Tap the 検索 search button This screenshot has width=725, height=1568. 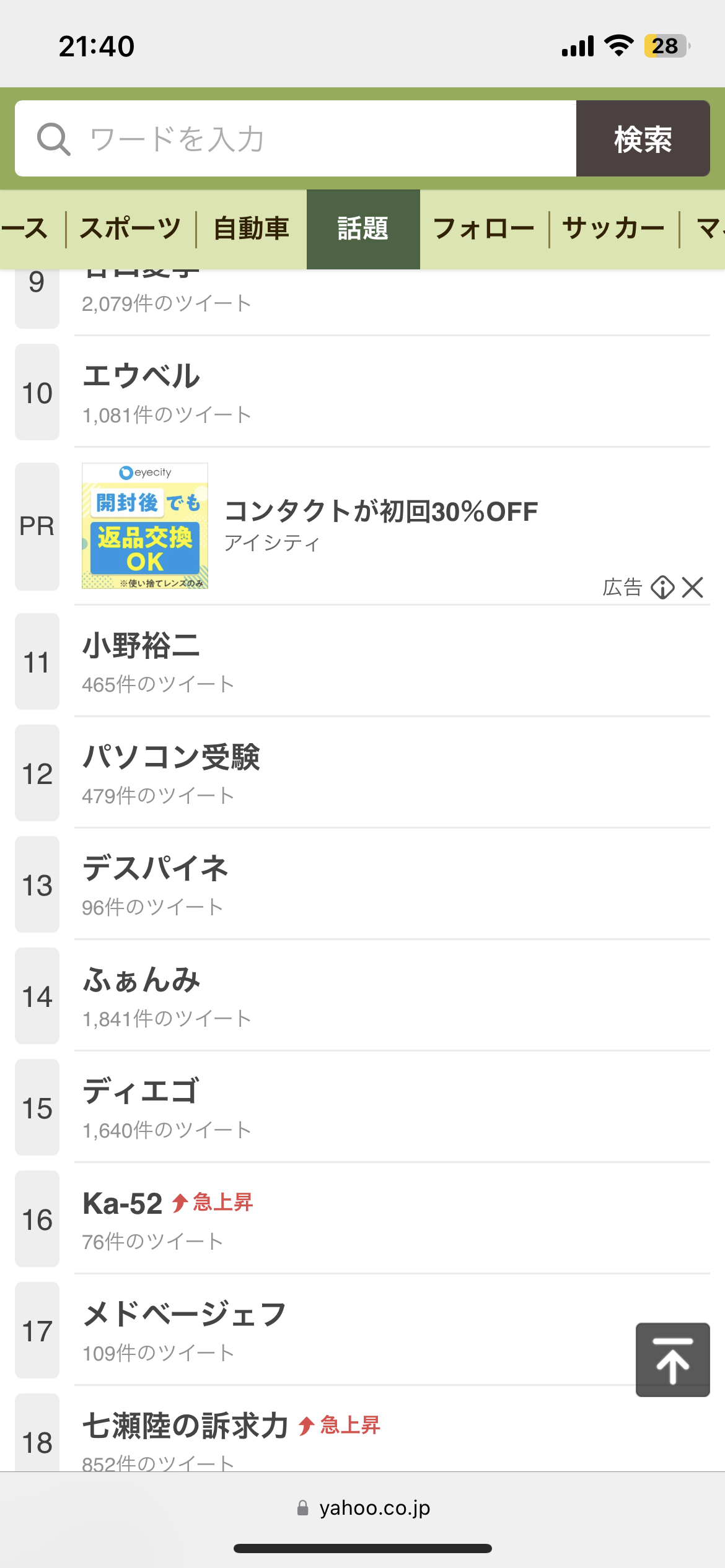click(643, 139)
